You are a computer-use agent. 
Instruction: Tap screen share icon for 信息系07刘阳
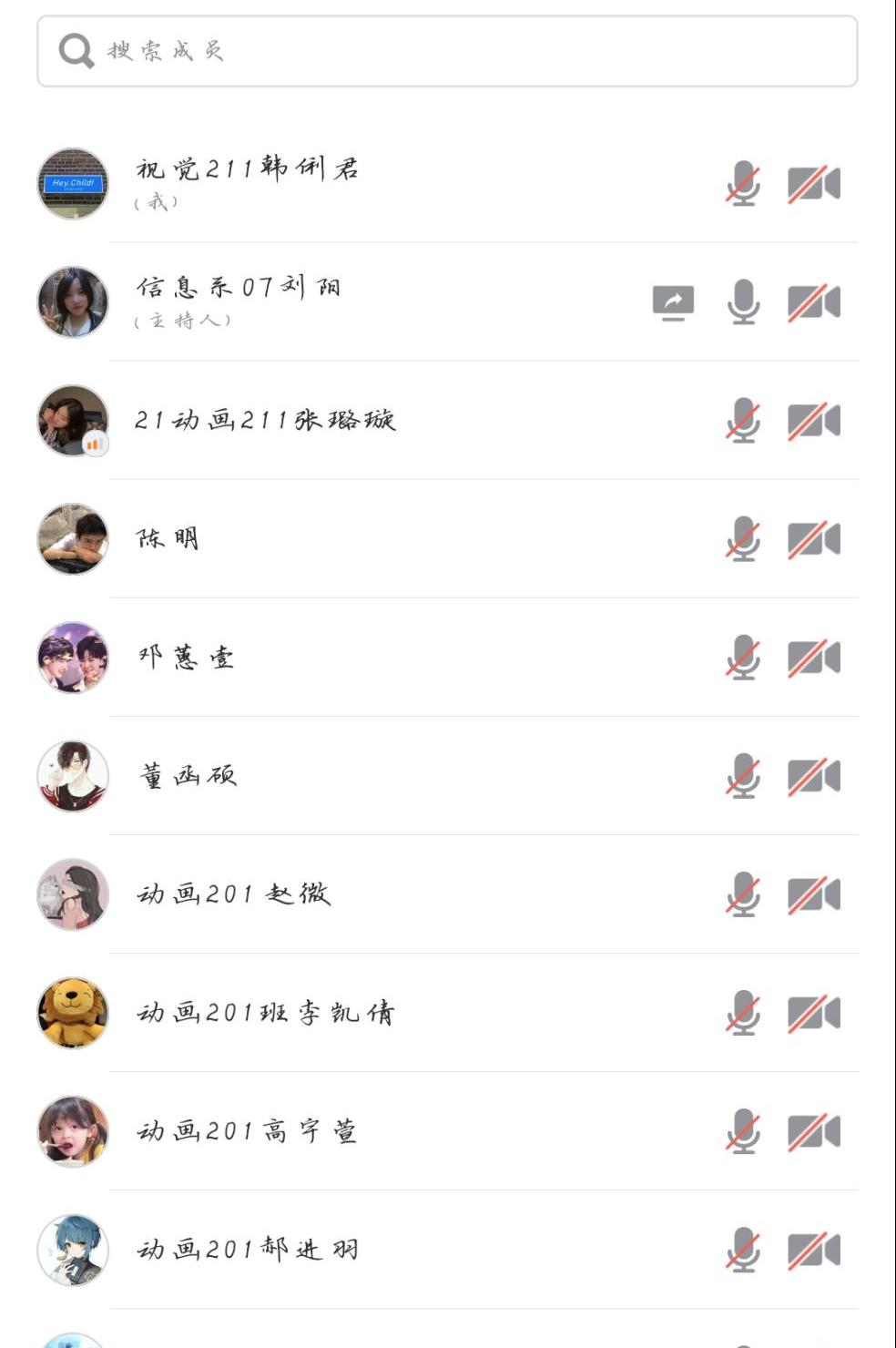click(x=673, y=302)
